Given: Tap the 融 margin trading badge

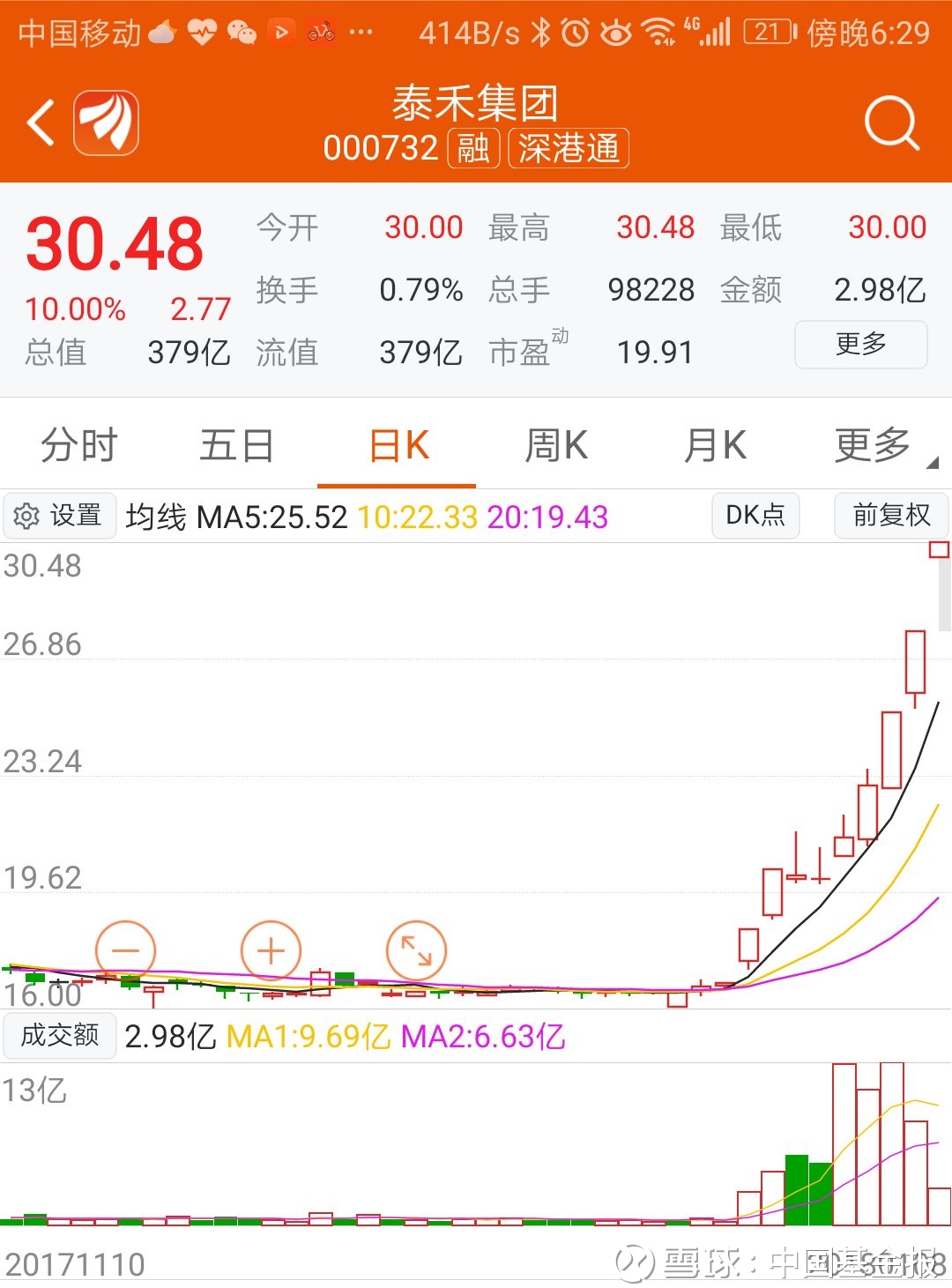Looking at the screenshot, I should click(x=473, y=149).
